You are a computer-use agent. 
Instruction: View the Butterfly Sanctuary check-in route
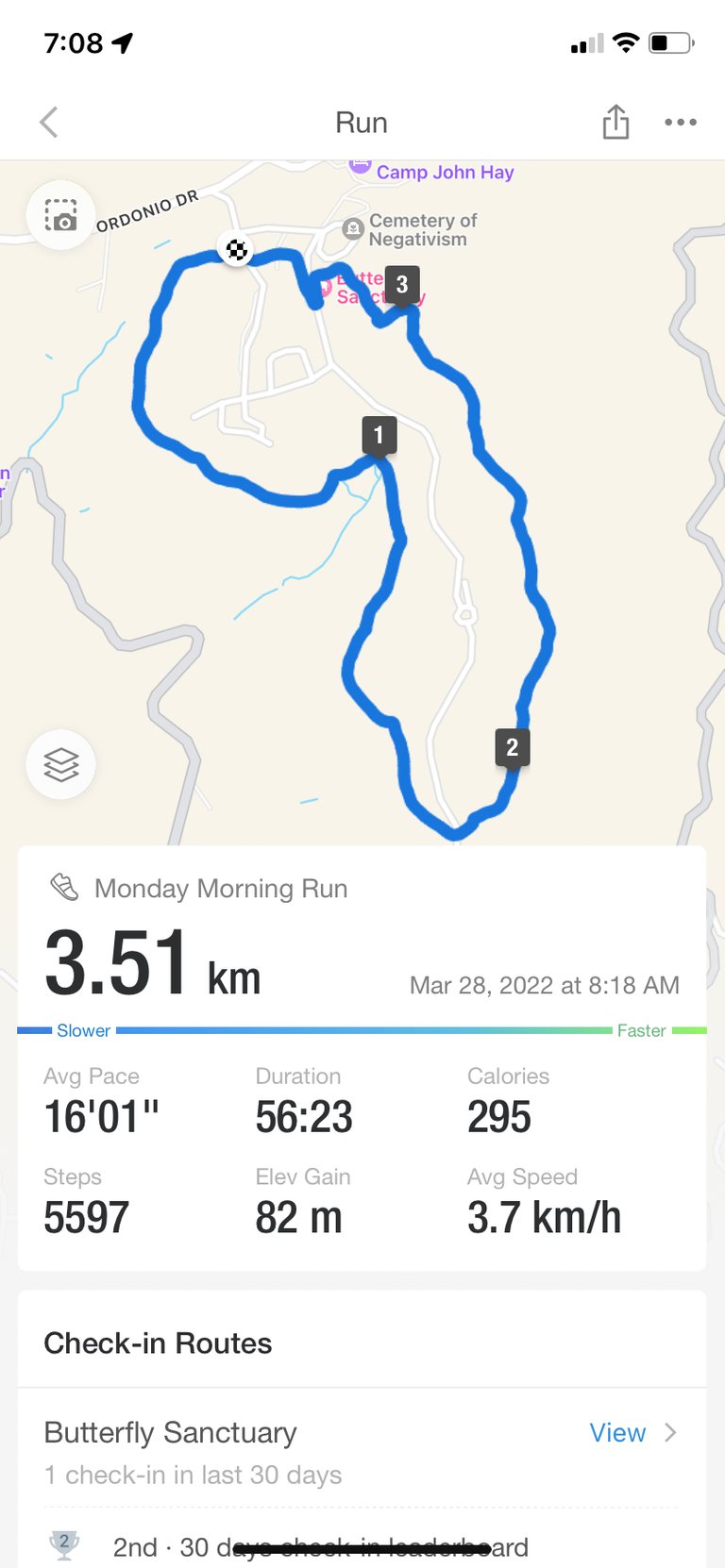pos(632,1432)
